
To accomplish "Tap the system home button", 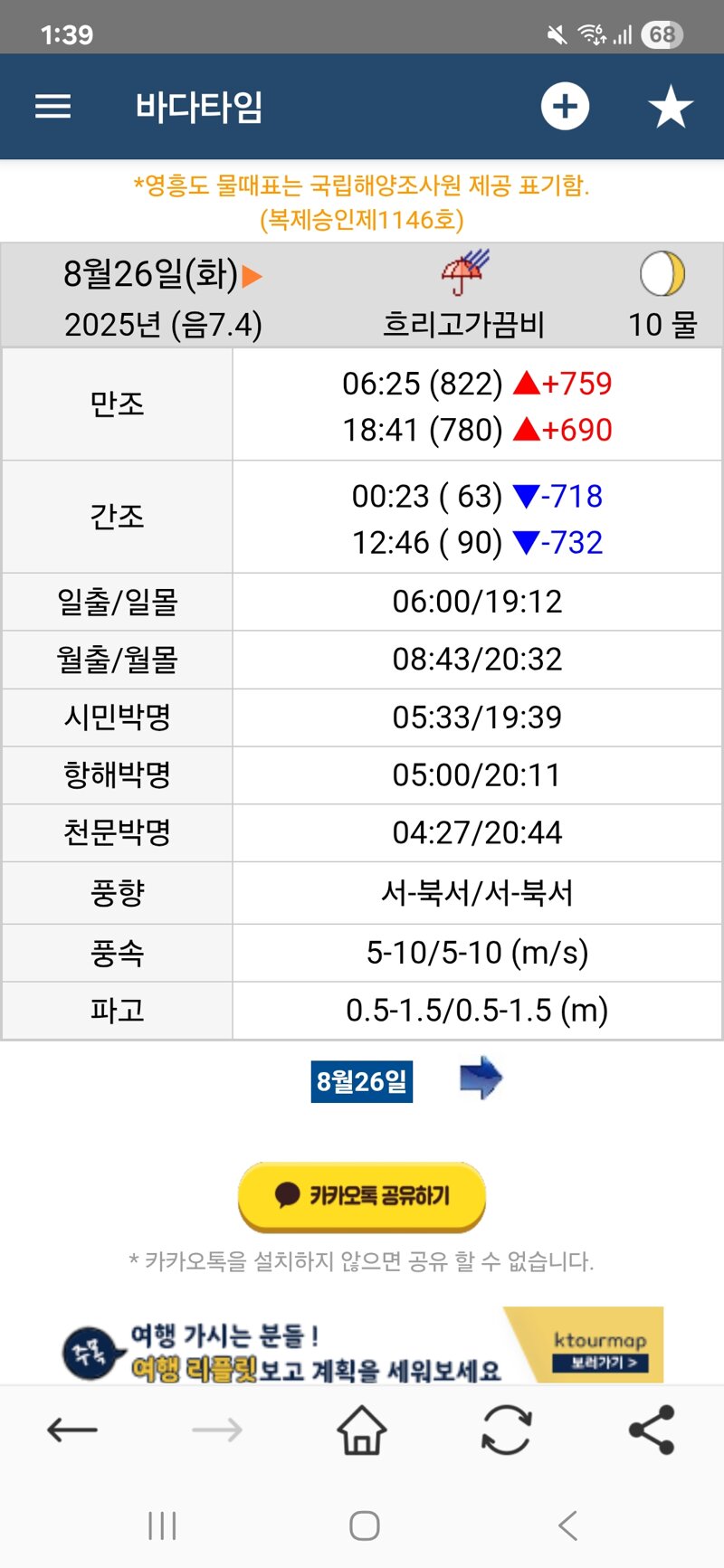I will pyautogui.click(x=364, y=1525).
